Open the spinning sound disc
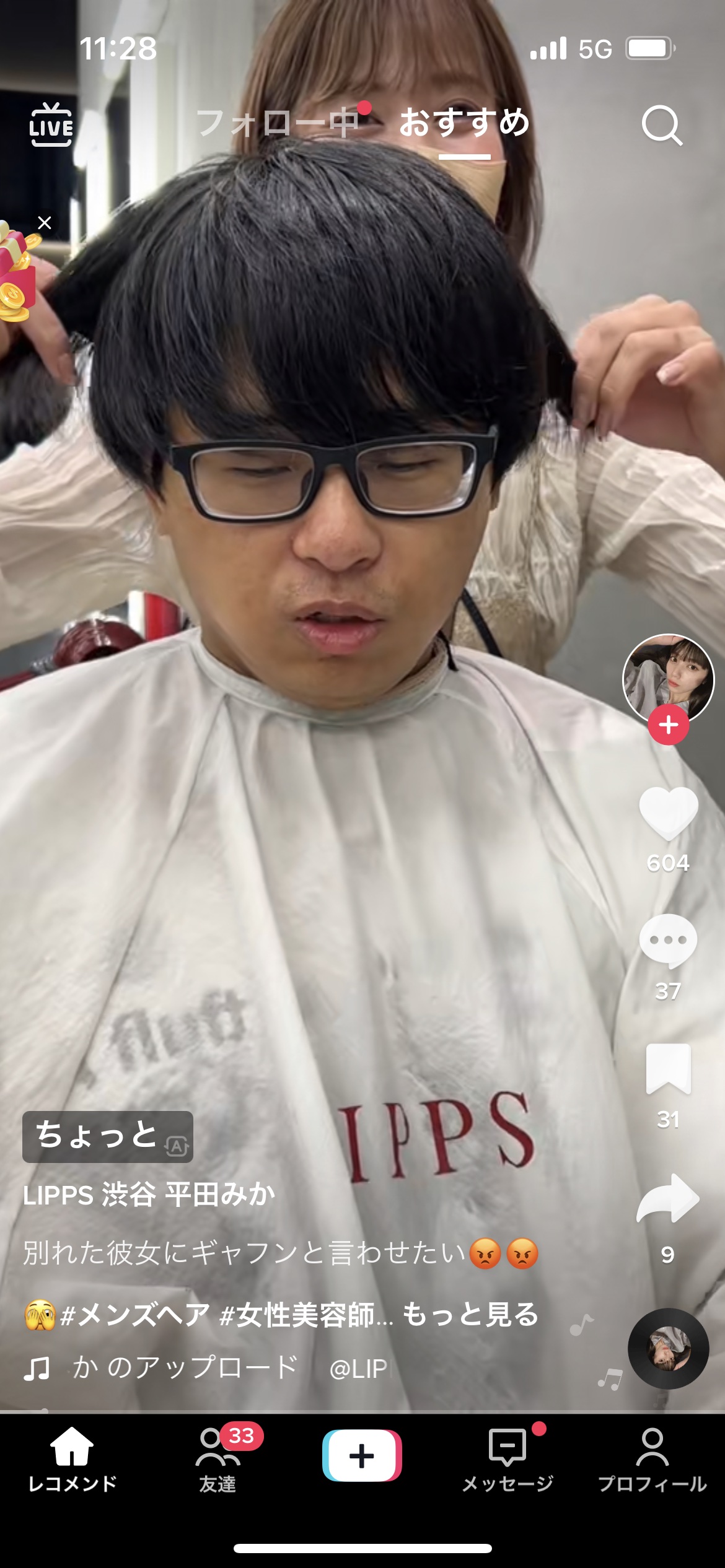The image size is (725, 1568). pyautogui.click(x=668, y=1348)
